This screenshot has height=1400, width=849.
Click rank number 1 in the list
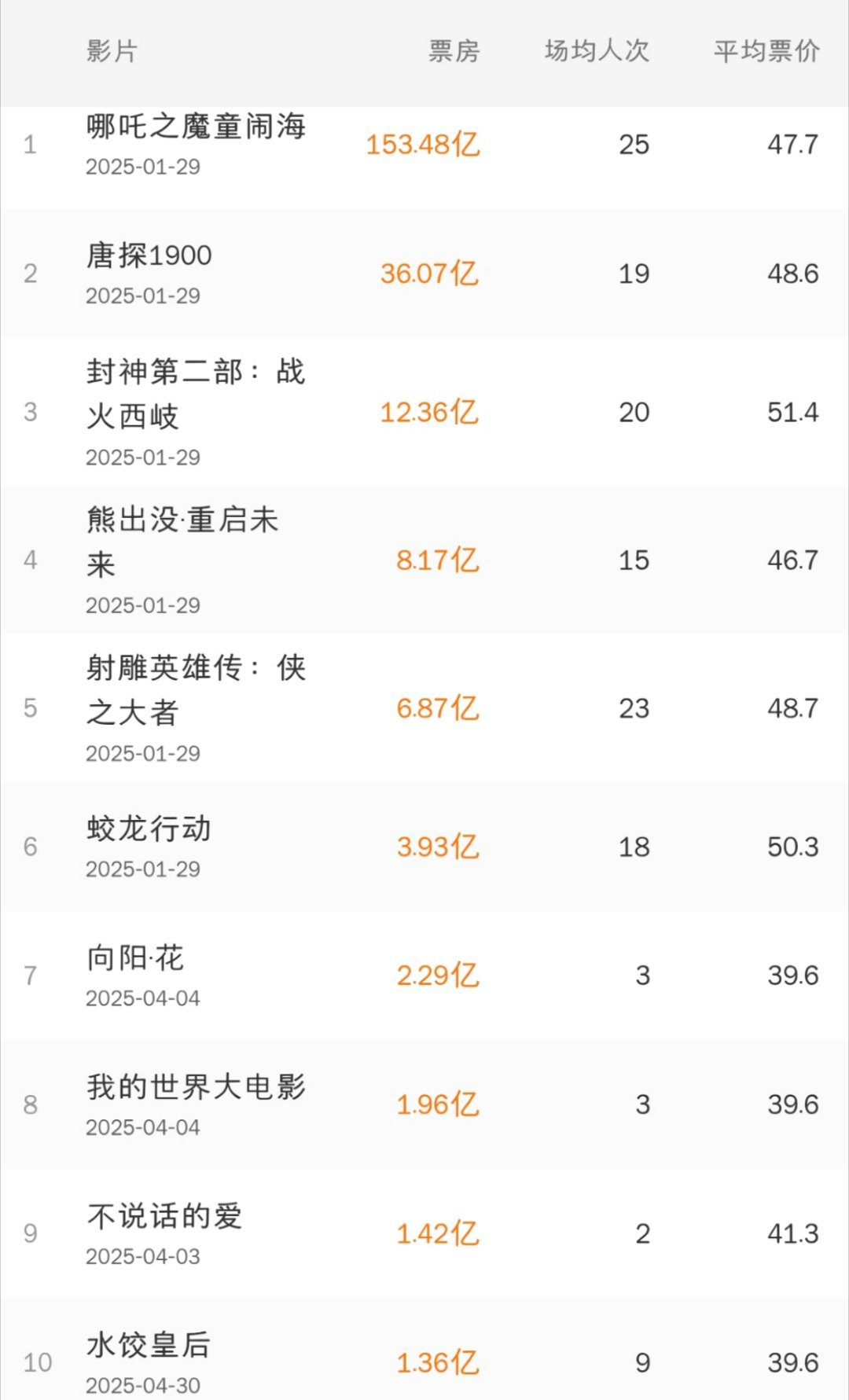pos(32,145)
